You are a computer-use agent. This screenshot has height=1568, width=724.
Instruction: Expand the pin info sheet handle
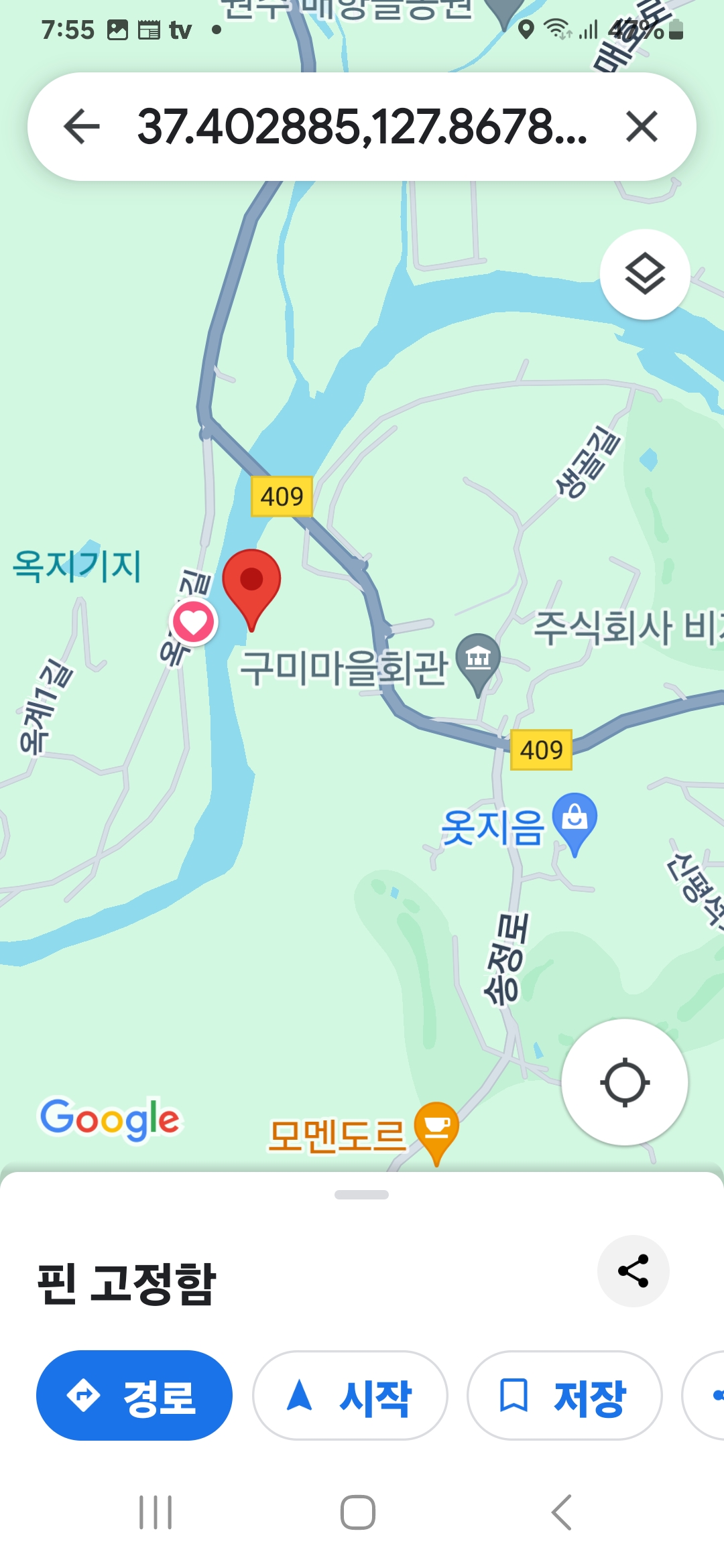click(362, 1195)
